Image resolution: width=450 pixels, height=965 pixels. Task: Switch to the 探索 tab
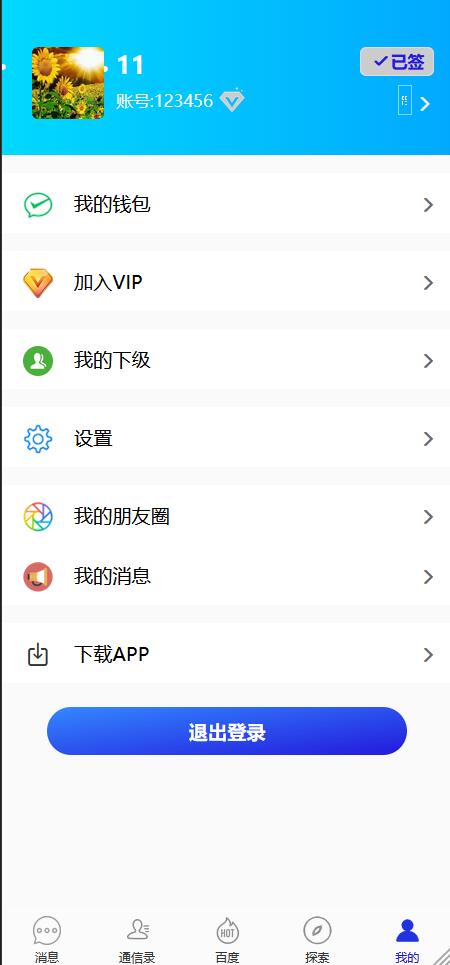(317, 940)
